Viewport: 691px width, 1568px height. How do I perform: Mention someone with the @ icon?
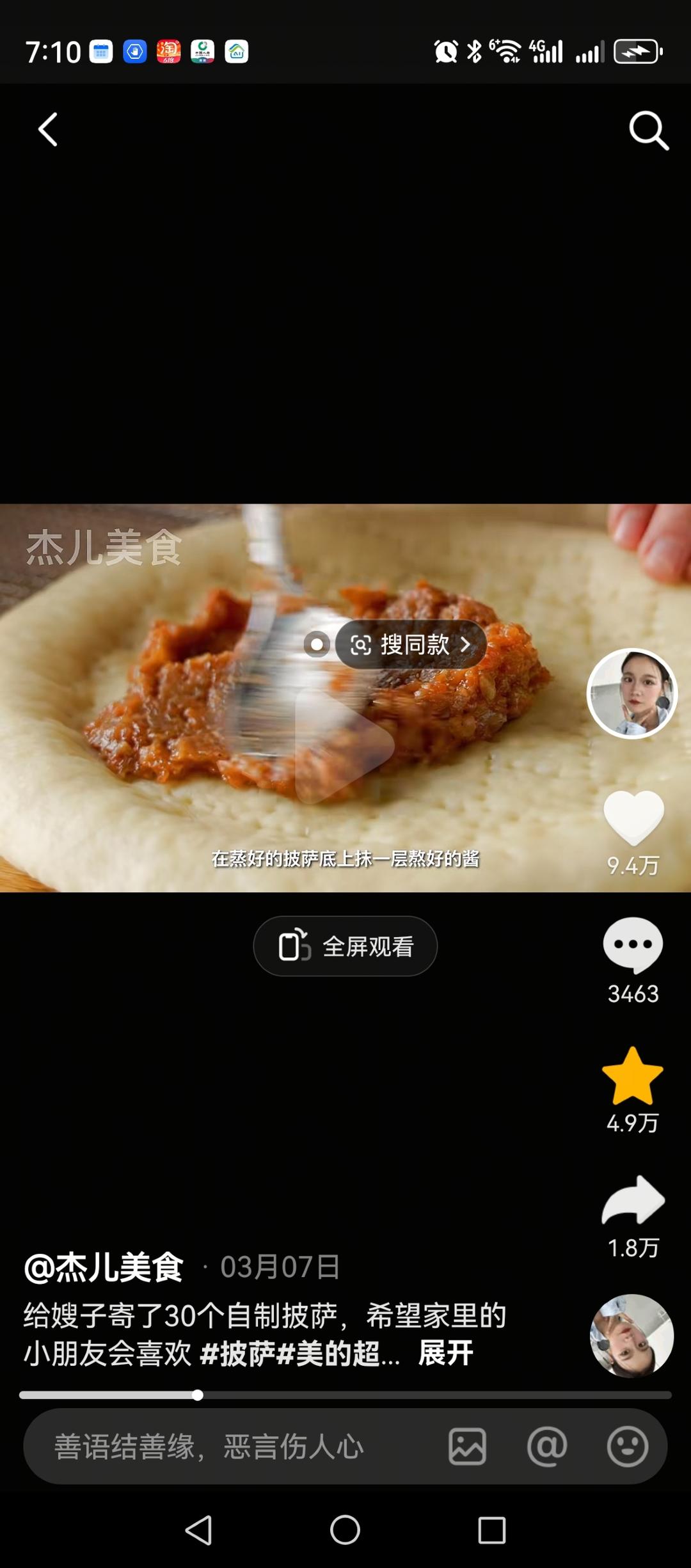(547, 1446)
